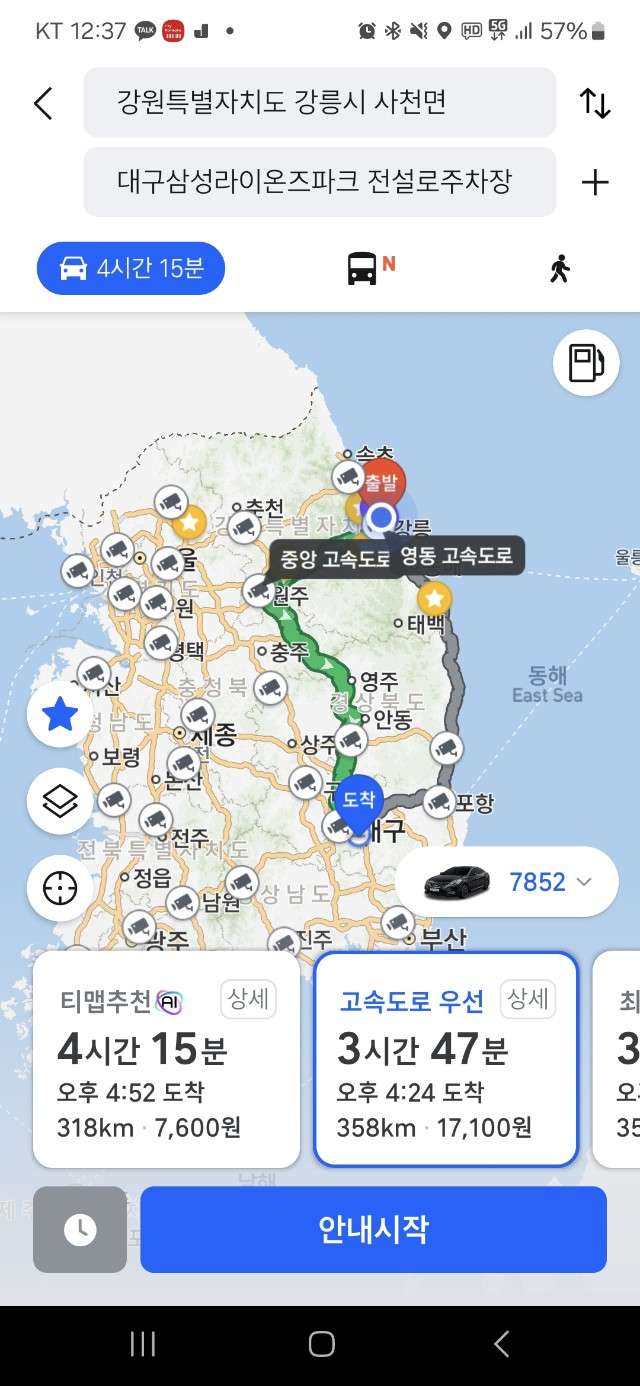Edit destination 대구삼성라이온즈파크 전설로주차장
This screenshot has height=1386, width=640.
point(319,182)
